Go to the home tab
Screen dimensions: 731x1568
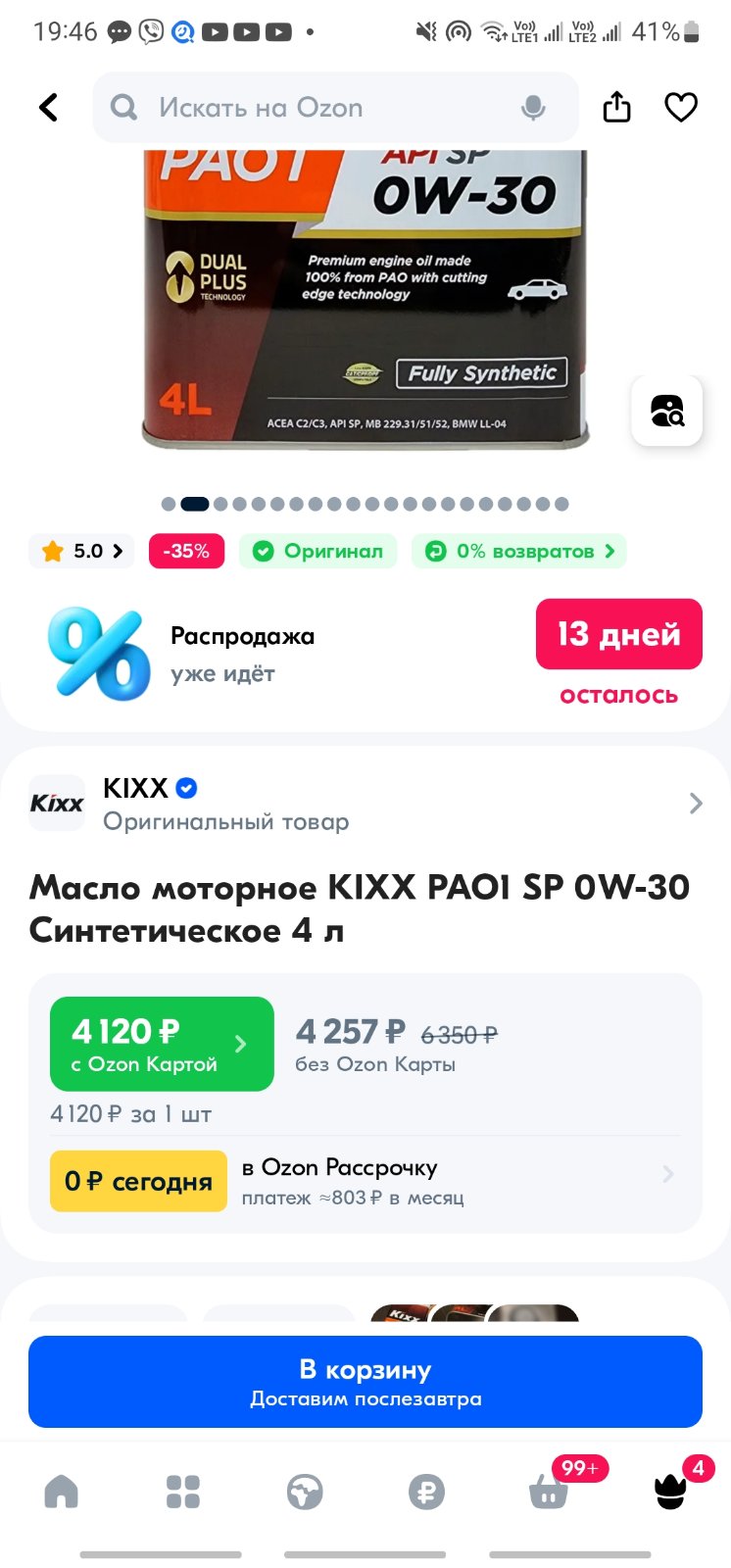[61, 1492]
